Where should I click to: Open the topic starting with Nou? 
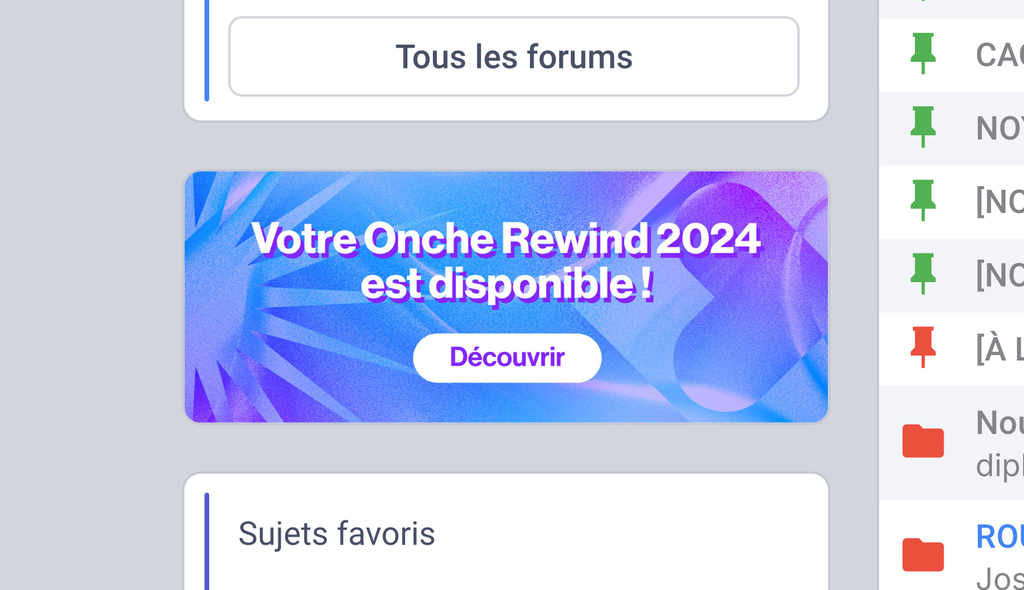[x=998, y=423]
